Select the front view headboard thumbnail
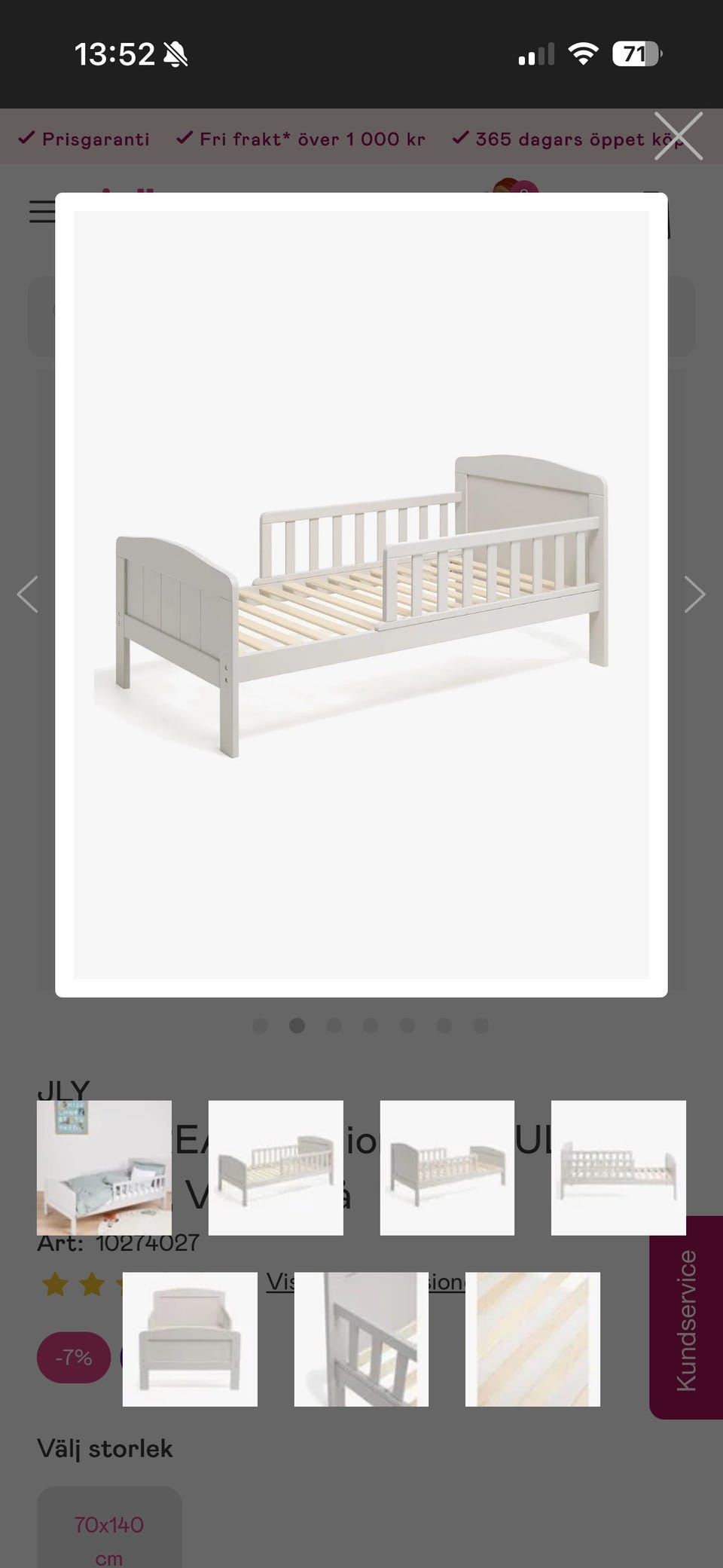This screenshot has width=723, height=1568. [x=190, y=1339]
